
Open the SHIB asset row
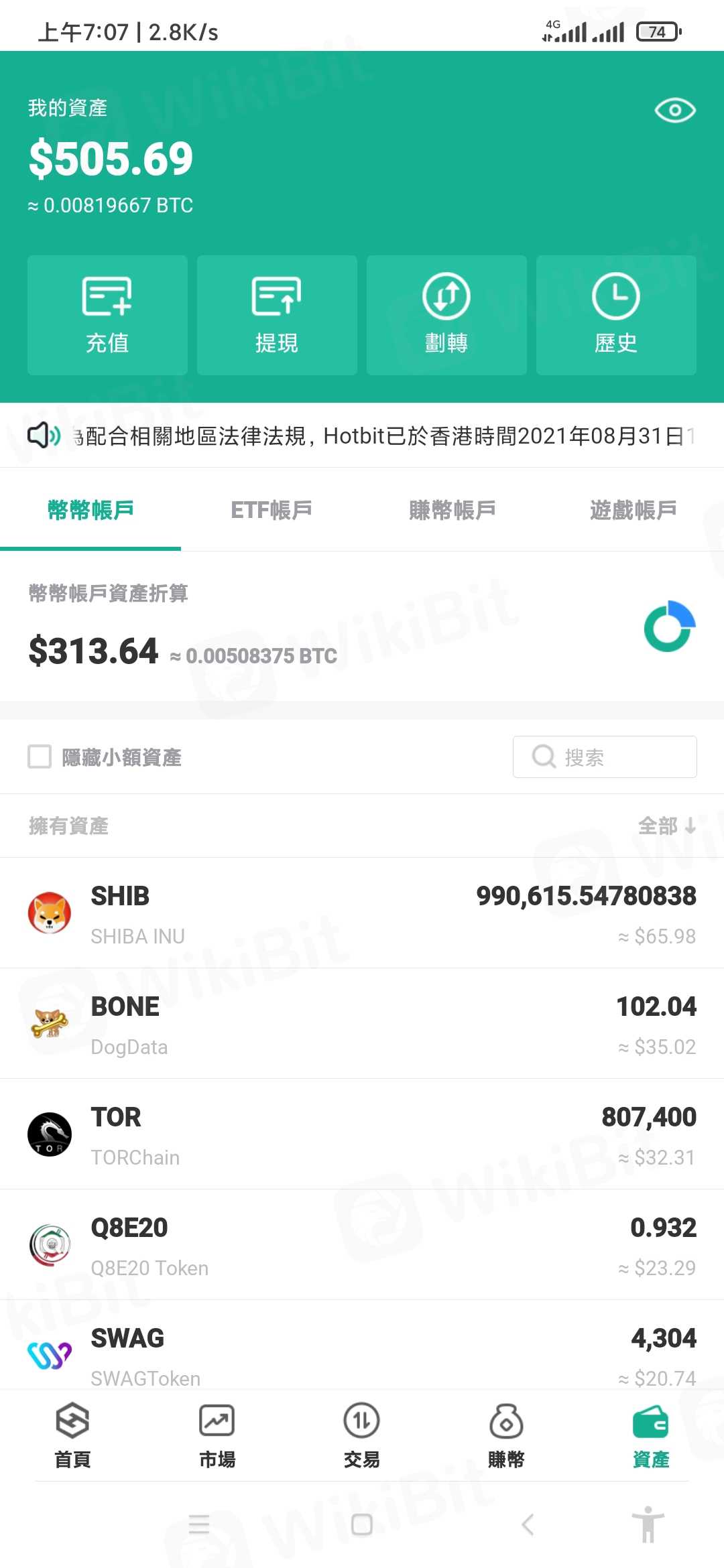(362, 913)
